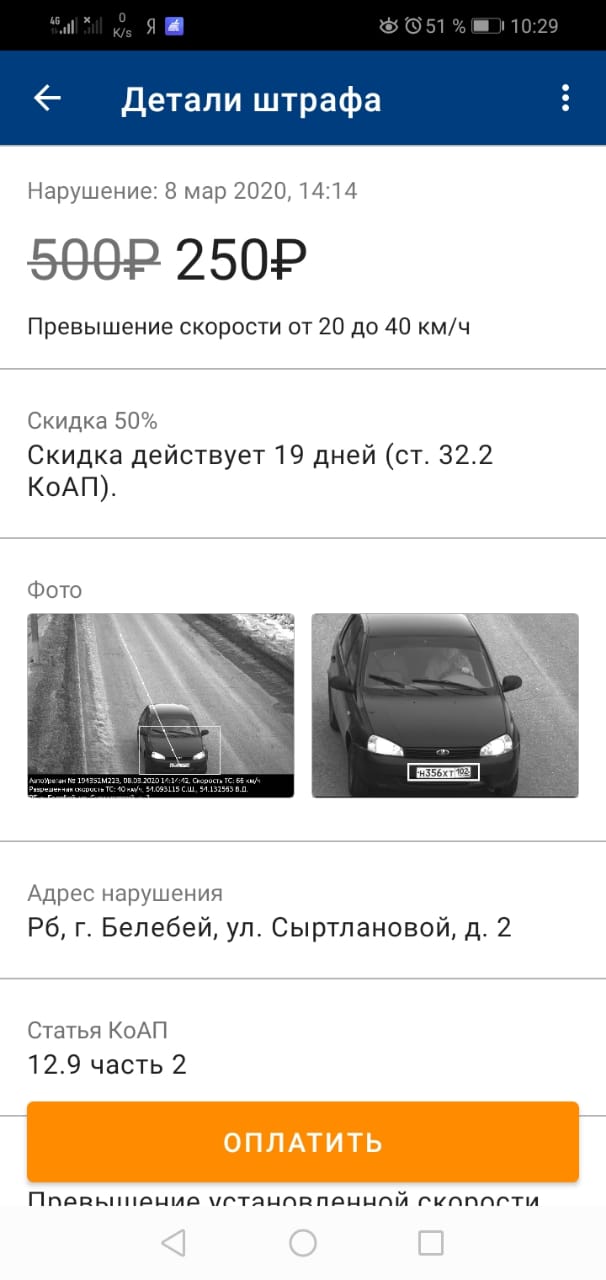Go back from fine details

[x=48, y=98]
